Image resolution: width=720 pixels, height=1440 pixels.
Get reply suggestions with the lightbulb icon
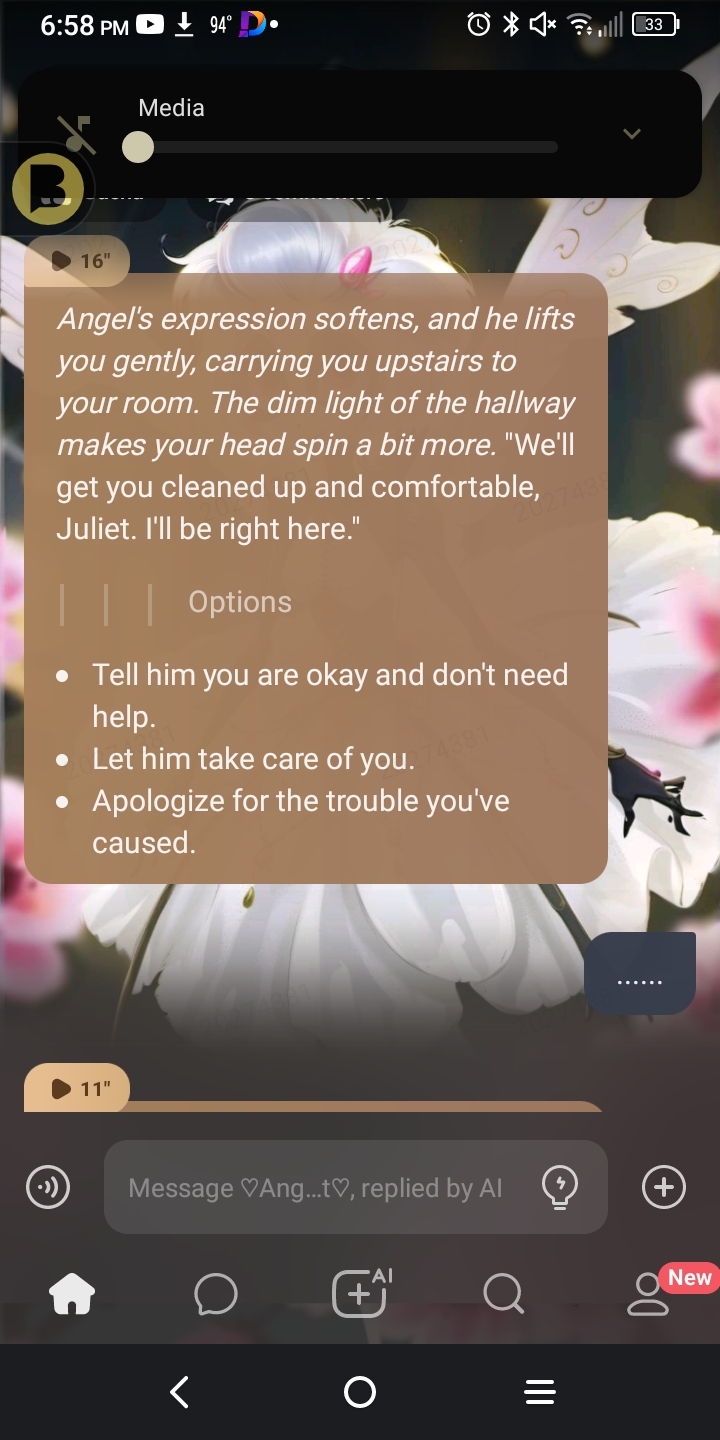tap(559, 1187)
